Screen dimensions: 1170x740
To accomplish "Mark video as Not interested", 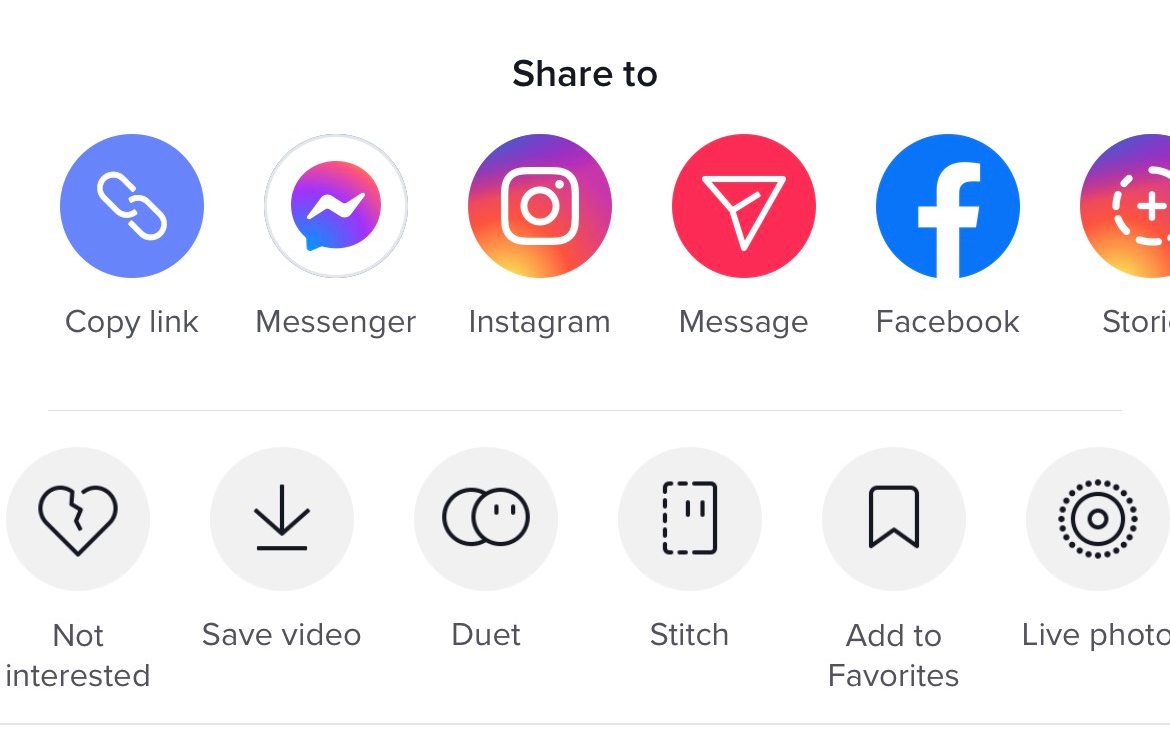I will coord(78,519).
